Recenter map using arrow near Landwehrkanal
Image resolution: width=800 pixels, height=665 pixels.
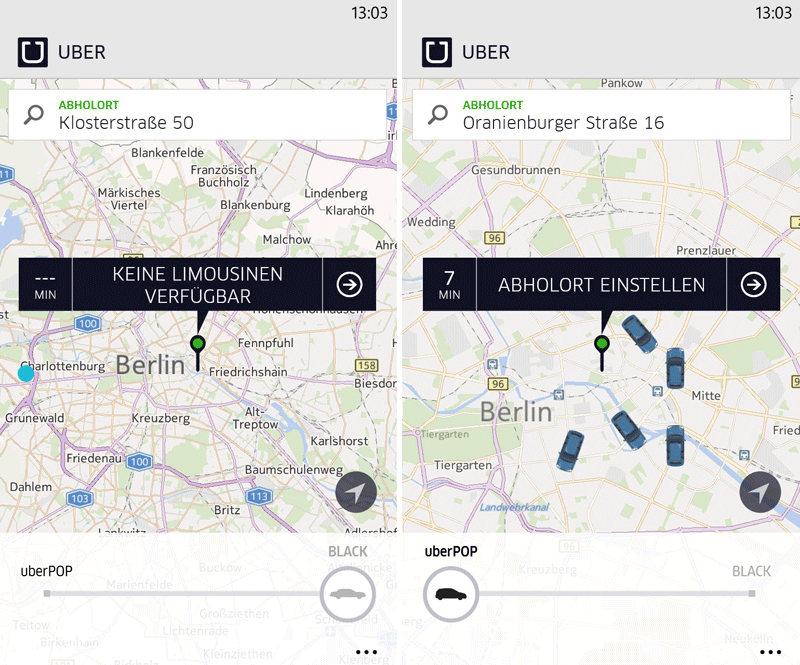click(x=760, y=492)
